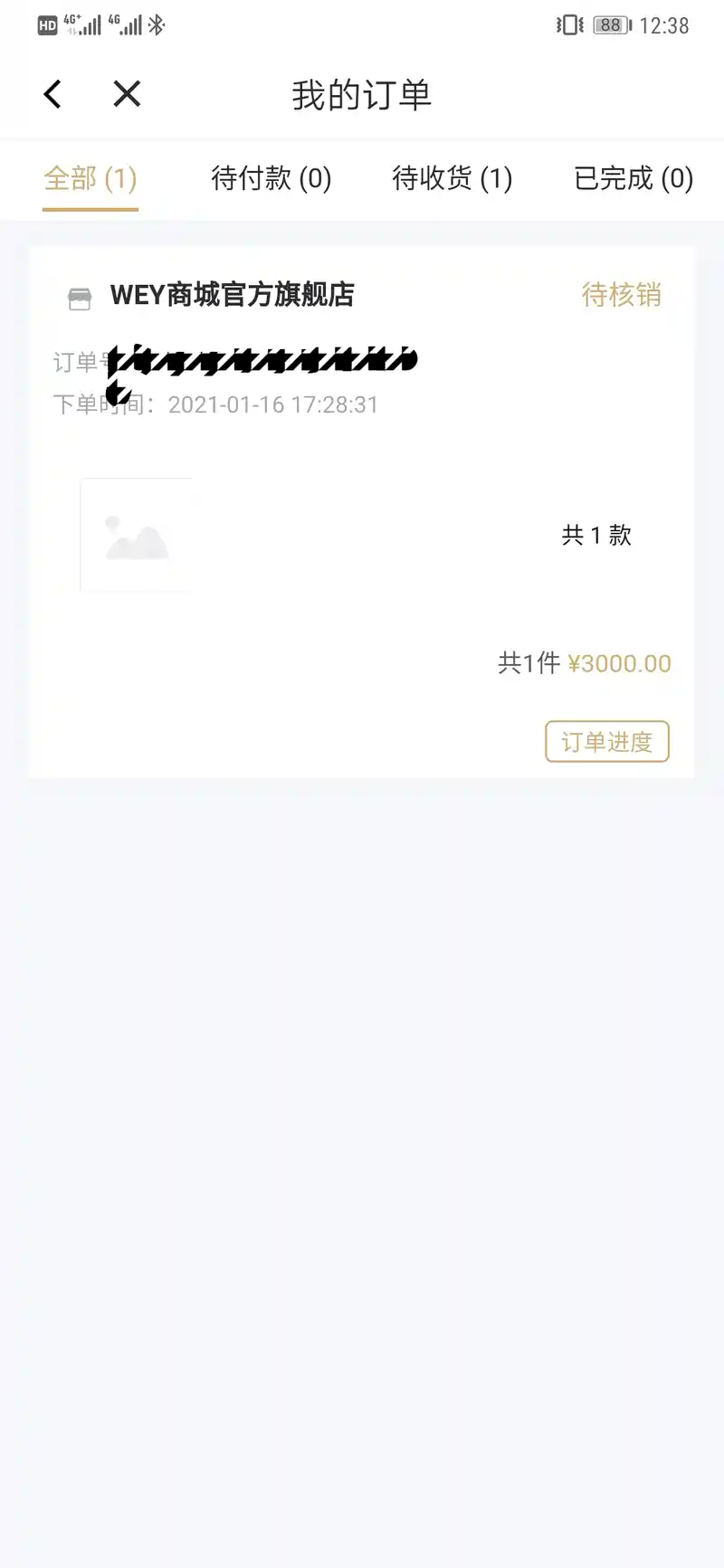Image resolution: width=724 pixels, height=1568 pixels.
Task: Open WEY商城官方旗舰店 store page
Action: coord(232,295)
